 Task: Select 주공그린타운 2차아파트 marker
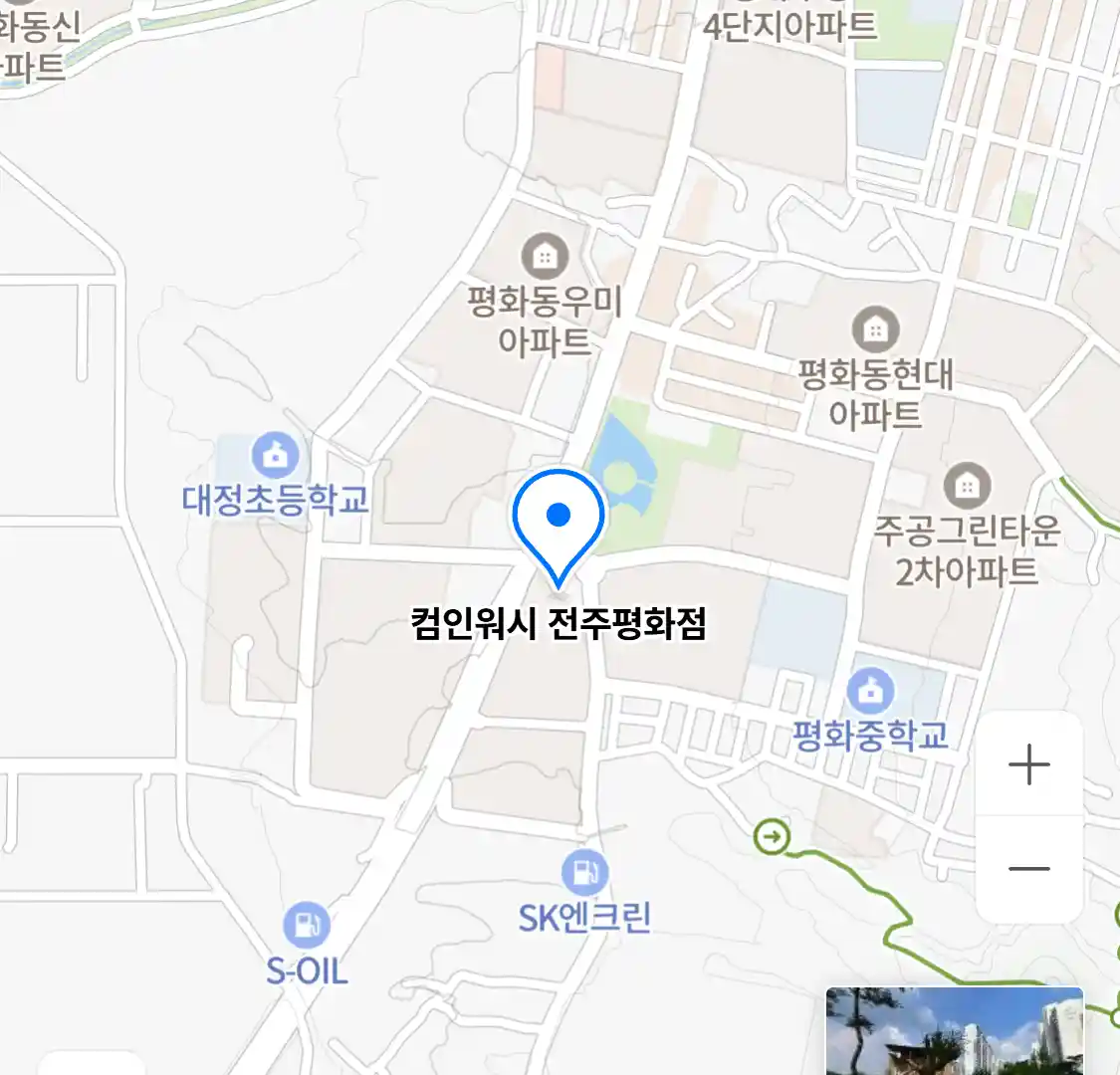966,486
